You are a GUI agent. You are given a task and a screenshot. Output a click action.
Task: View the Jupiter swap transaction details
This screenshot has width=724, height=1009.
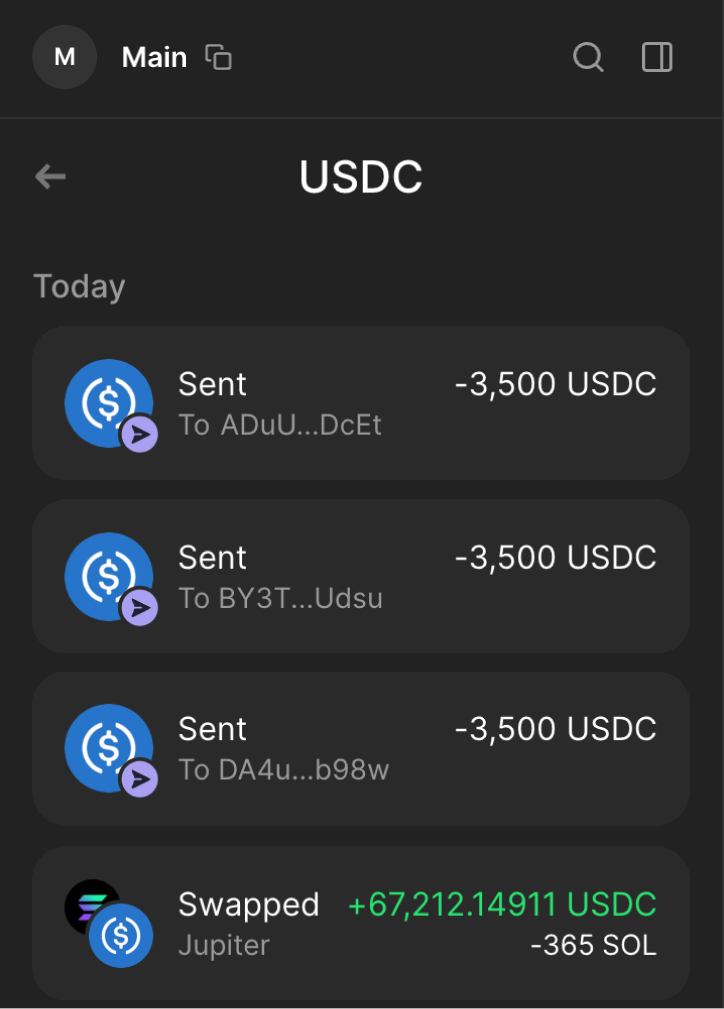click(x=361, y=923)
